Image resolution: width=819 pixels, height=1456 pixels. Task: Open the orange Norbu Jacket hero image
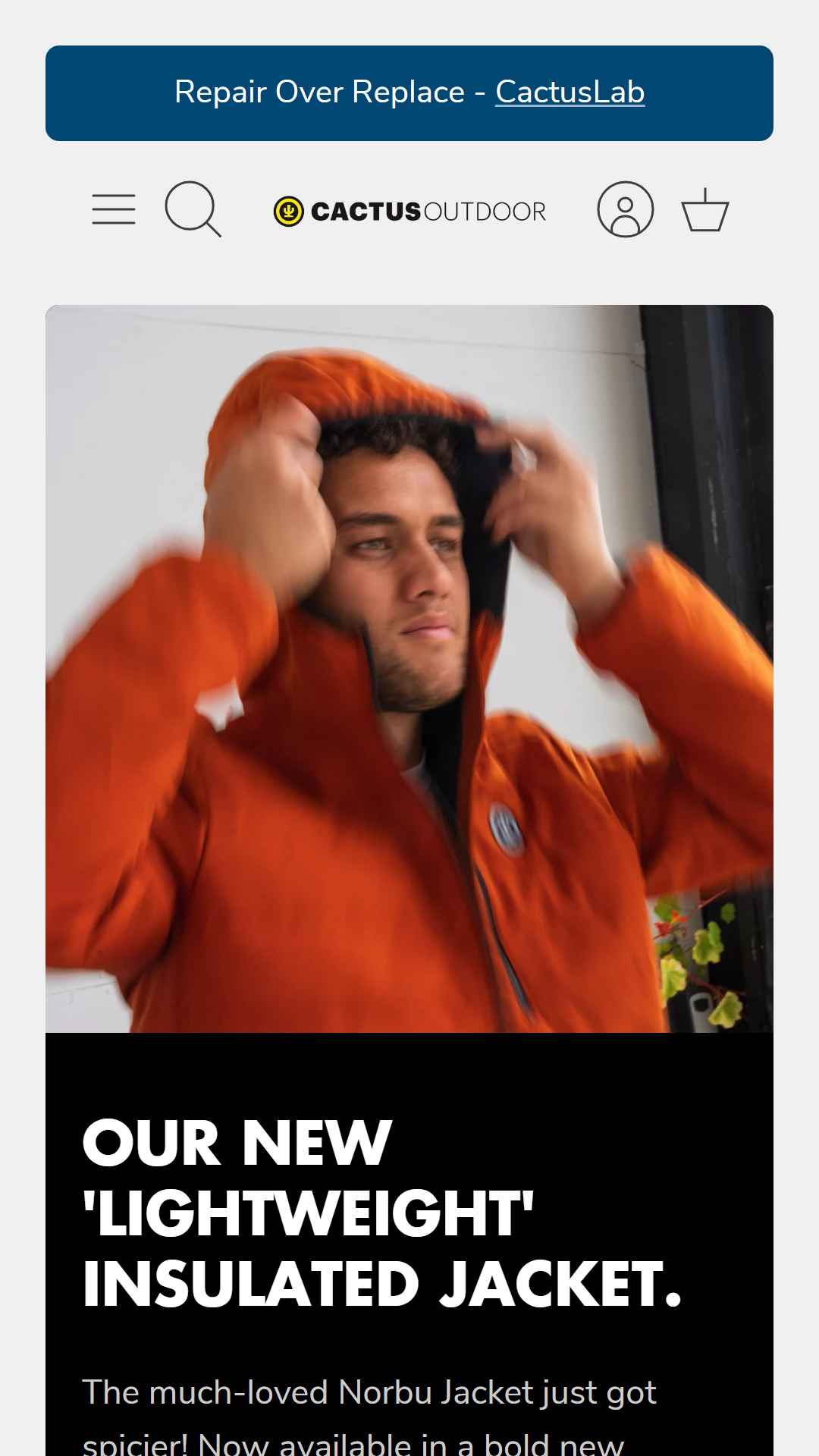coord(409,669)
